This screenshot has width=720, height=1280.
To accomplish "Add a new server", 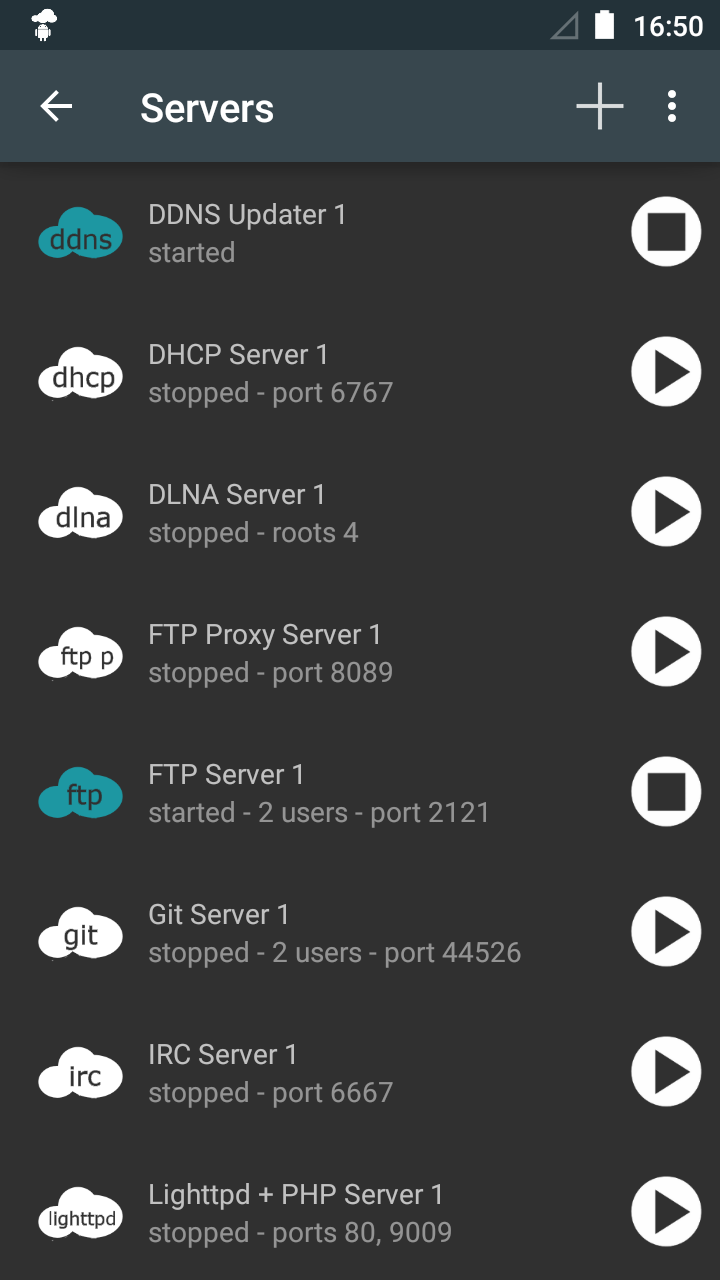I will click(599, 106).
